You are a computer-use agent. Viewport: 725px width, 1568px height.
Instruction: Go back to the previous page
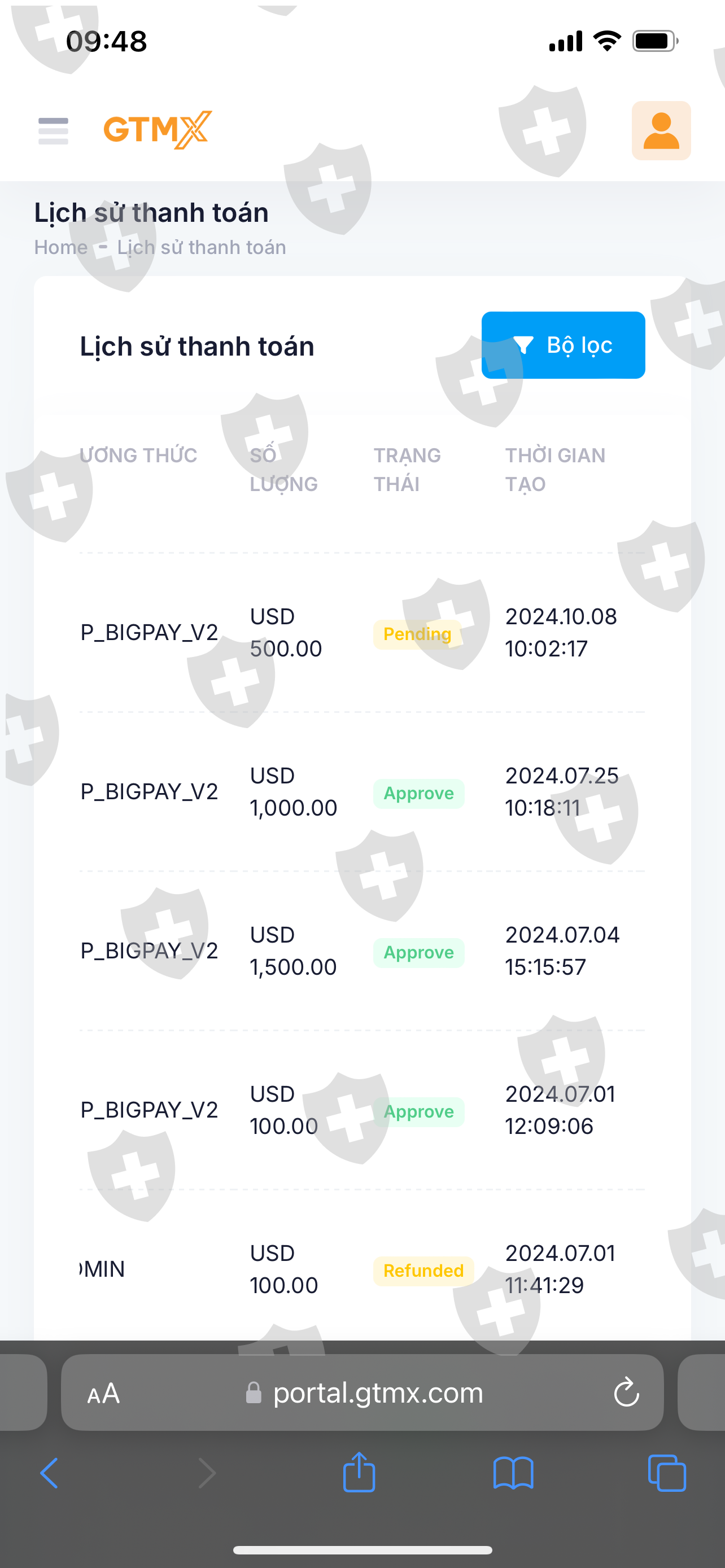click(x=50, y=1474)
